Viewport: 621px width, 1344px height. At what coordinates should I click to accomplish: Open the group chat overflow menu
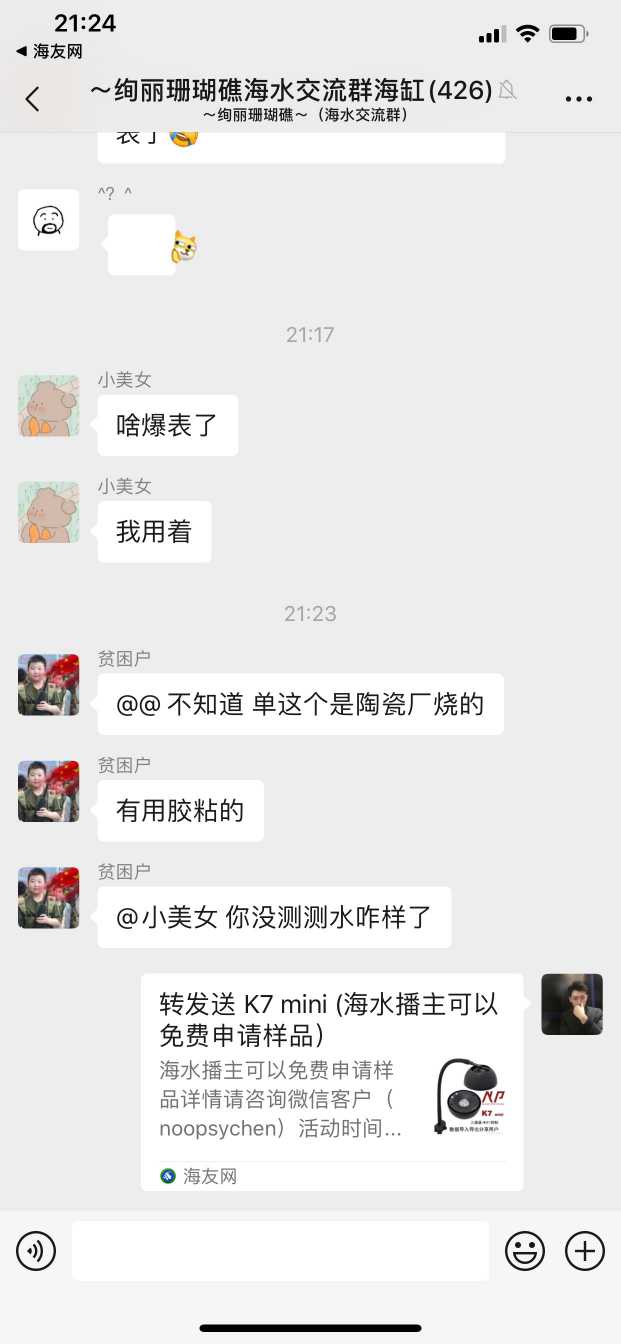(579, 98)
